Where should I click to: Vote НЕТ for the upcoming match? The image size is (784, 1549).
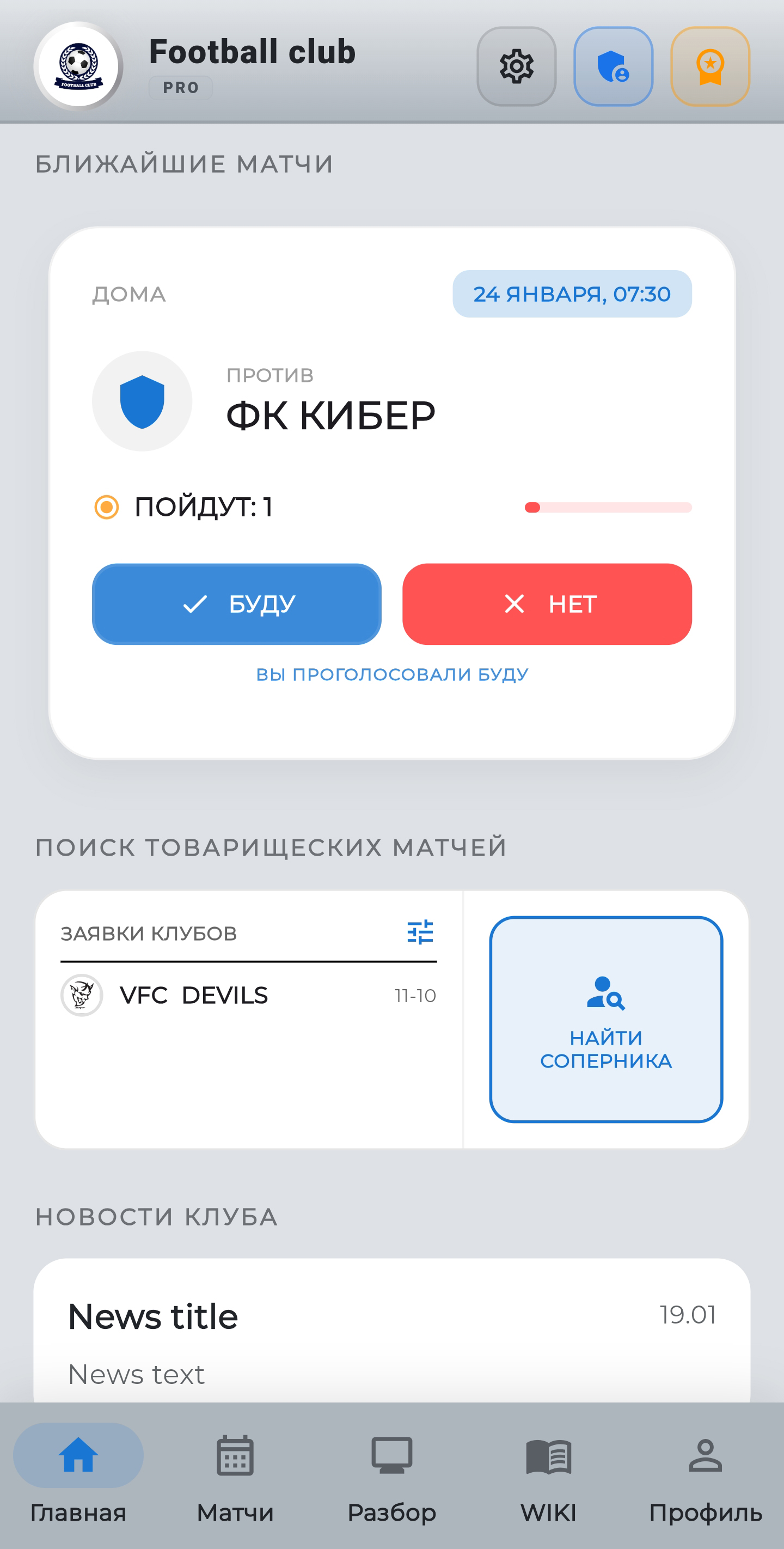(547, 605)
